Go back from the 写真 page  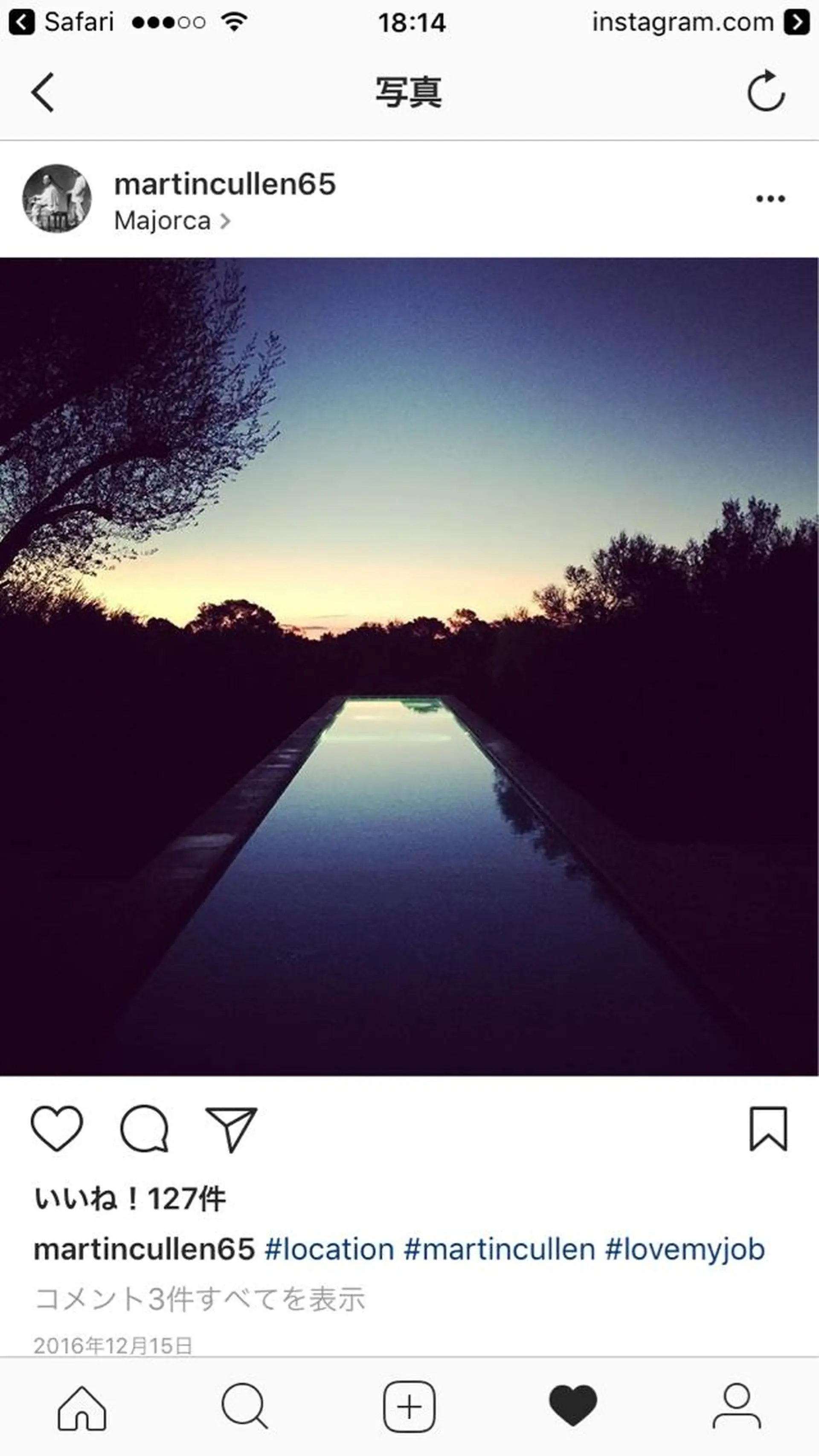[x=43, y=92]
